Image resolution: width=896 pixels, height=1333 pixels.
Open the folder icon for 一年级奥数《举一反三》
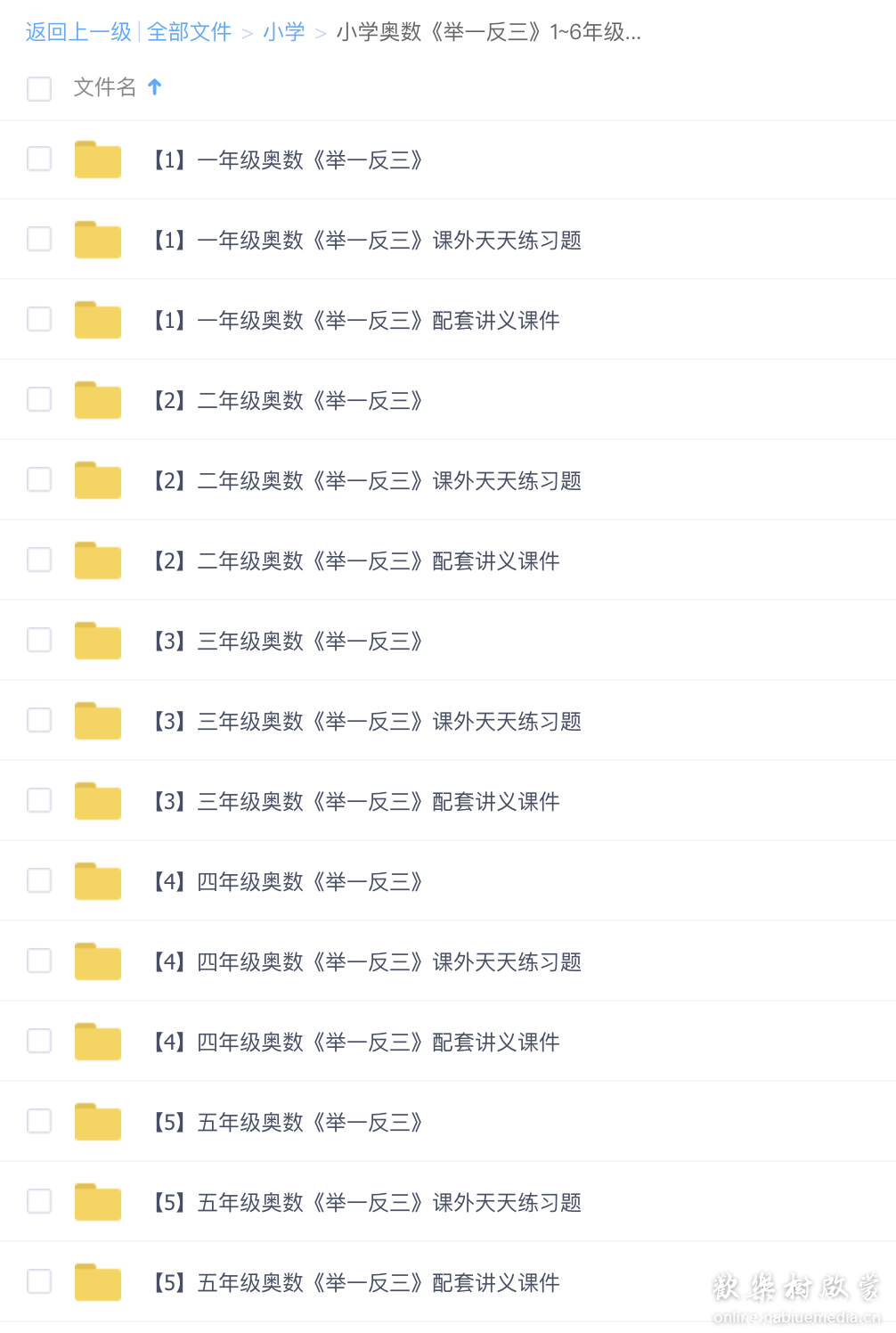coord(97,159)
